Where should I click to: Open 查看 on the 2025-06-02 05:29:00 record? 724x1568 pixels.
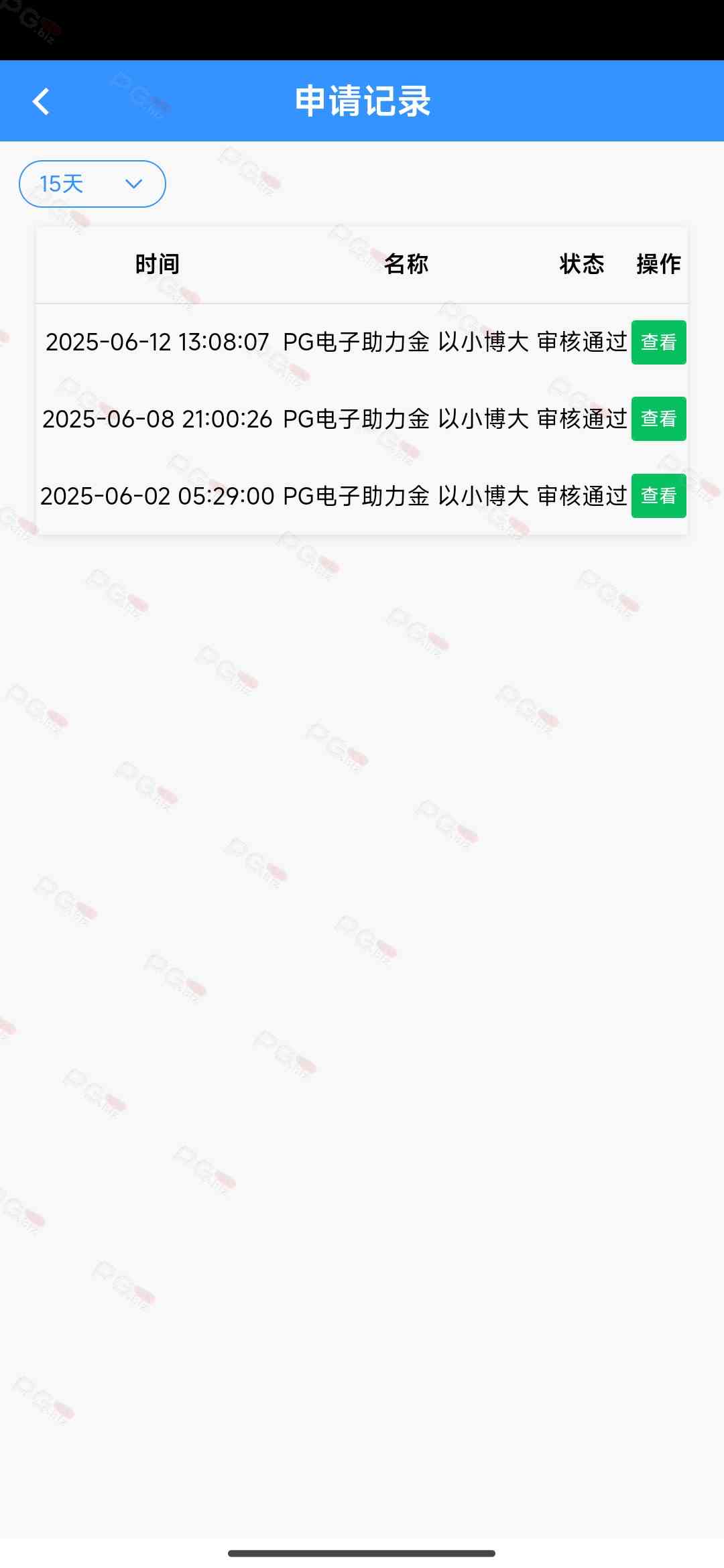658,496
